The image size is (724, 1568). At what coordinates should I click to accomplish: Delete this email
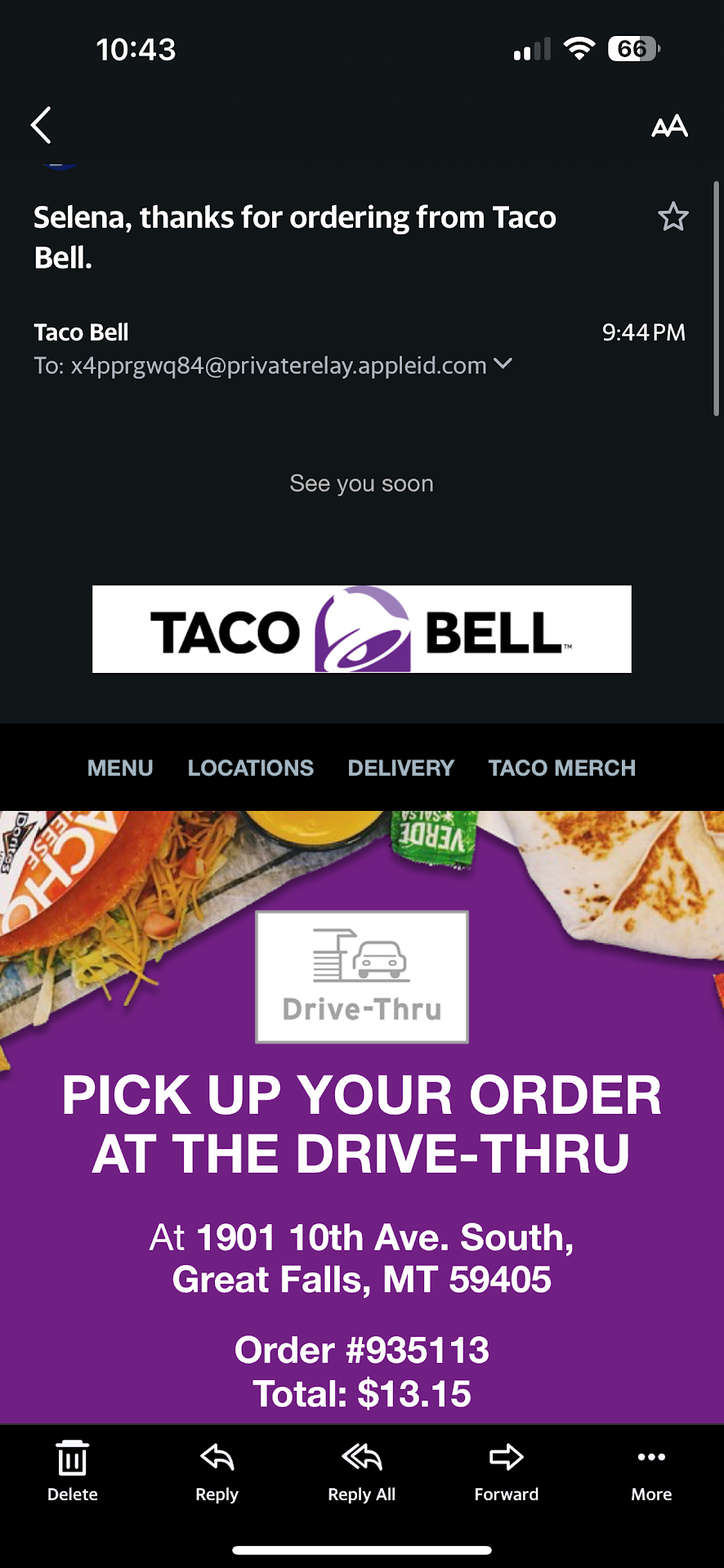coord(73,1471)
